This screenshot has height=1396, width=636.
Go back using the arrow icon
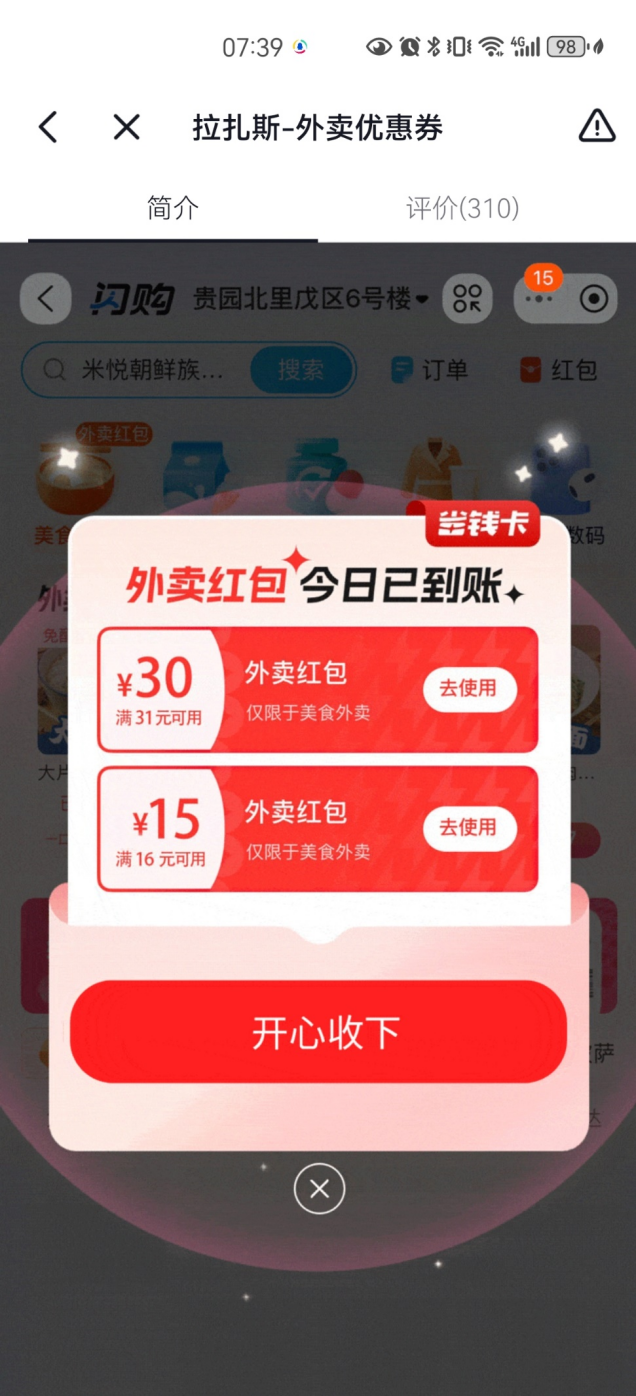pyautogui.click(x=48, y=127)
